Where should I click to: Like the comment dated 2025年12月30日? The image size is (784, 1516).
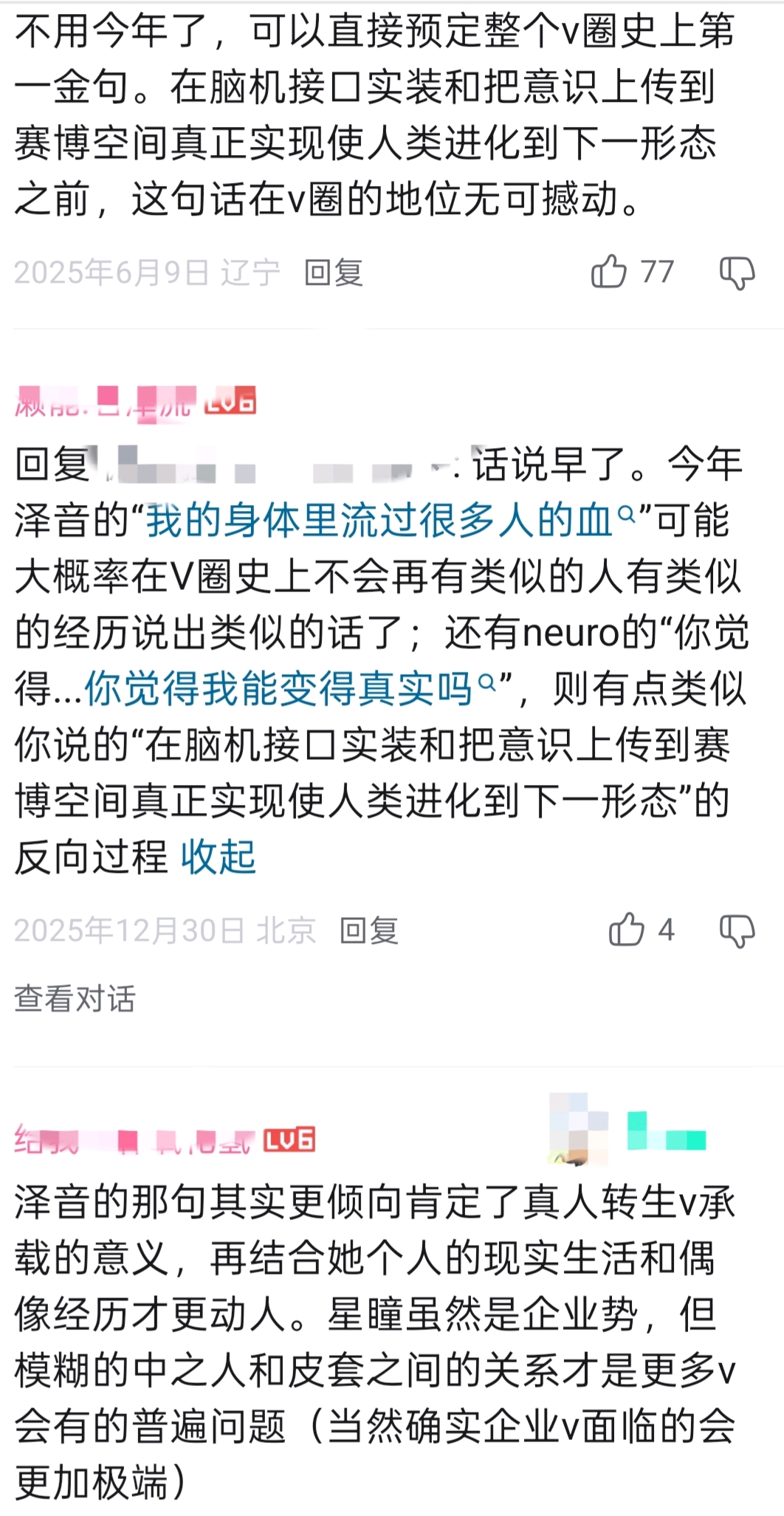click(x=627, y=929)
